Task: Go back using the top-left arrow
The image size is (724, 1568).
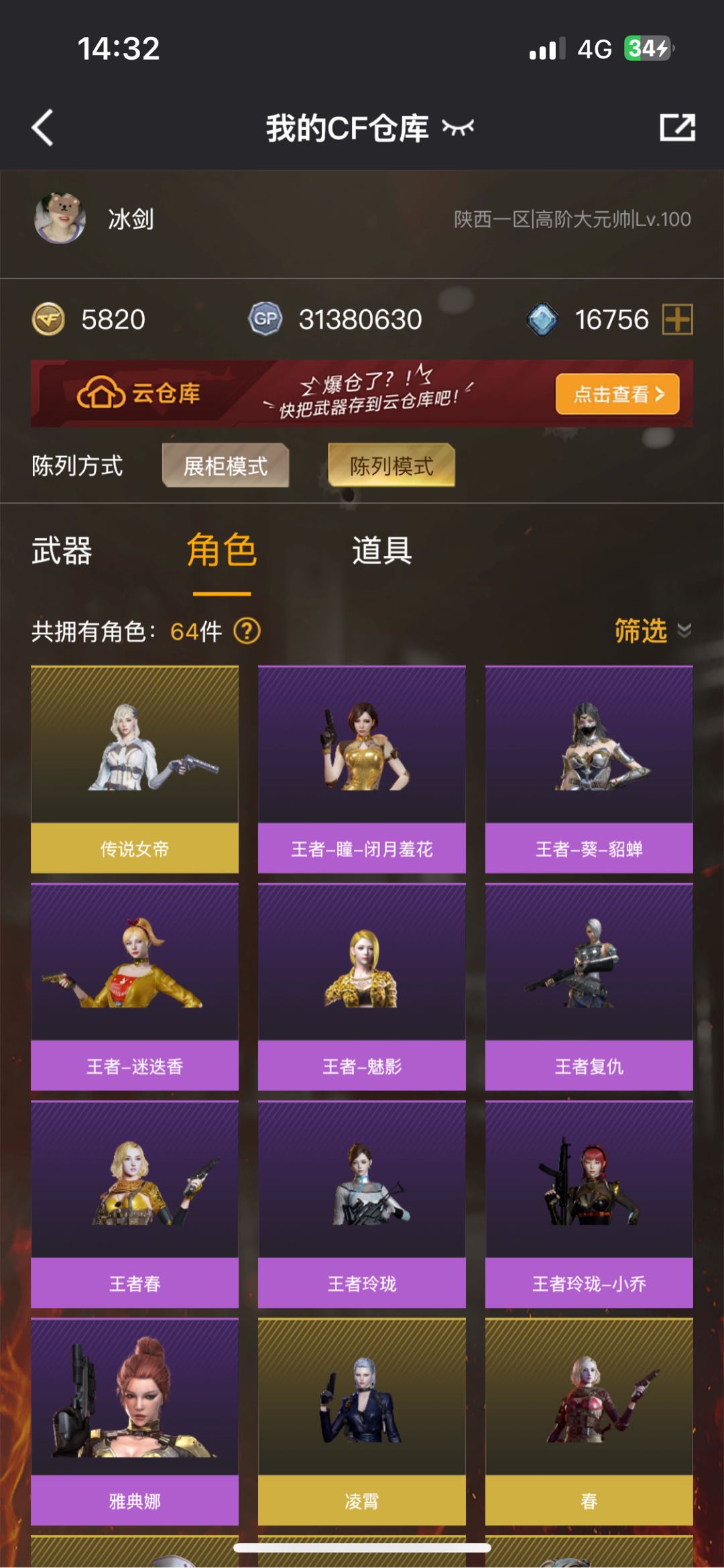Action: coord(43,127)
